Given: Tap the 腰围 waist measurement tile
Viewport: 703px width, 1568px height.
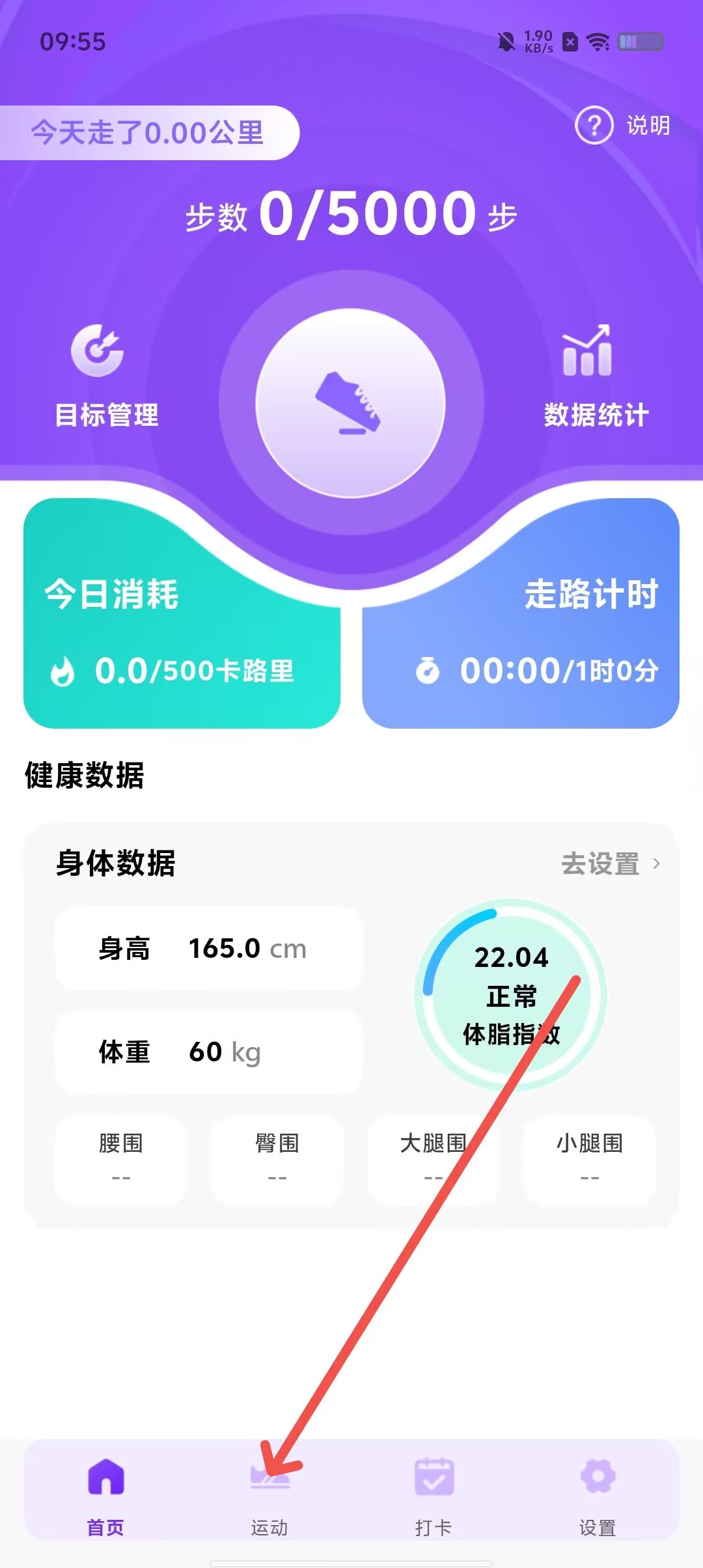Looking at the screenshot, I should pos(121,1159).
